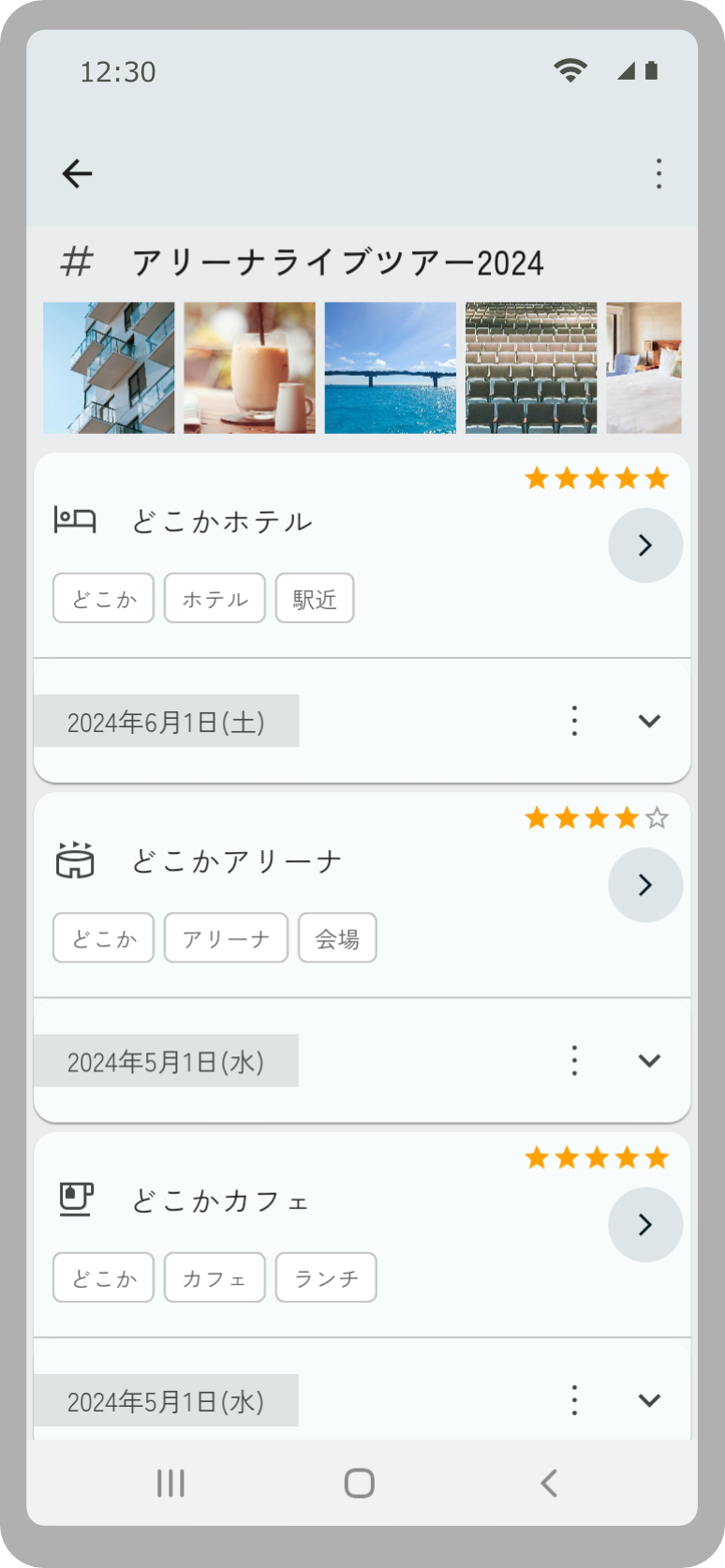This screenshot has height=1568, width=725.
Task: Open the overflow menu in the app bar
Action: (659, 173)
